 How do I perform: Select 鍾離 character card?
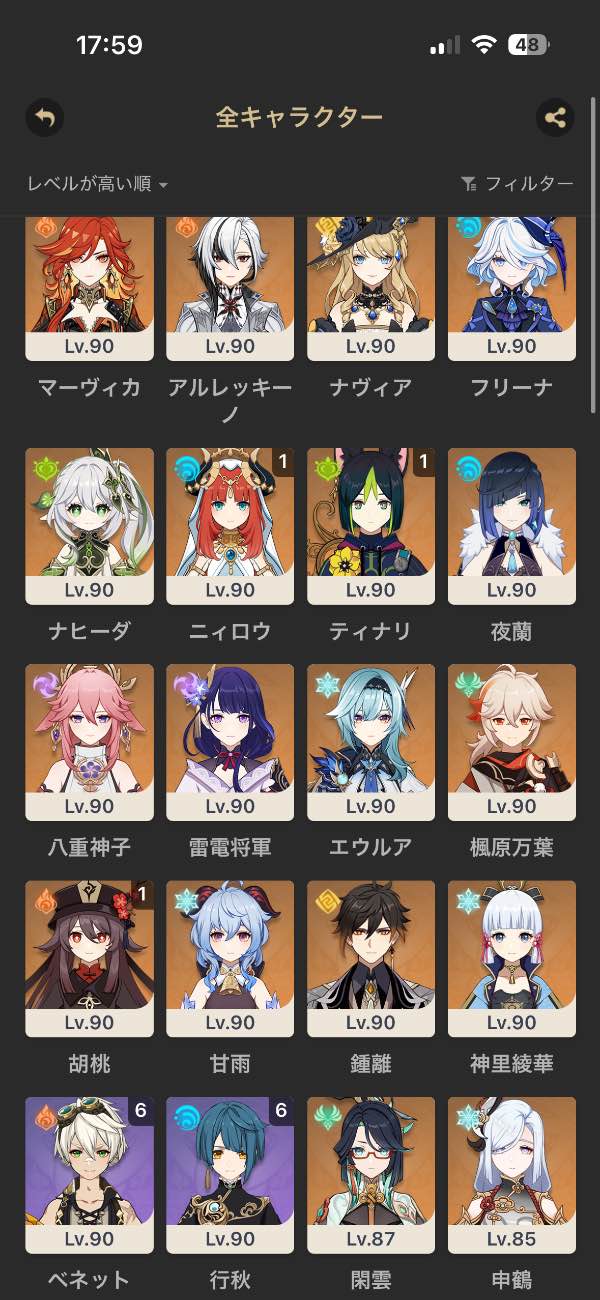[371, 957]
